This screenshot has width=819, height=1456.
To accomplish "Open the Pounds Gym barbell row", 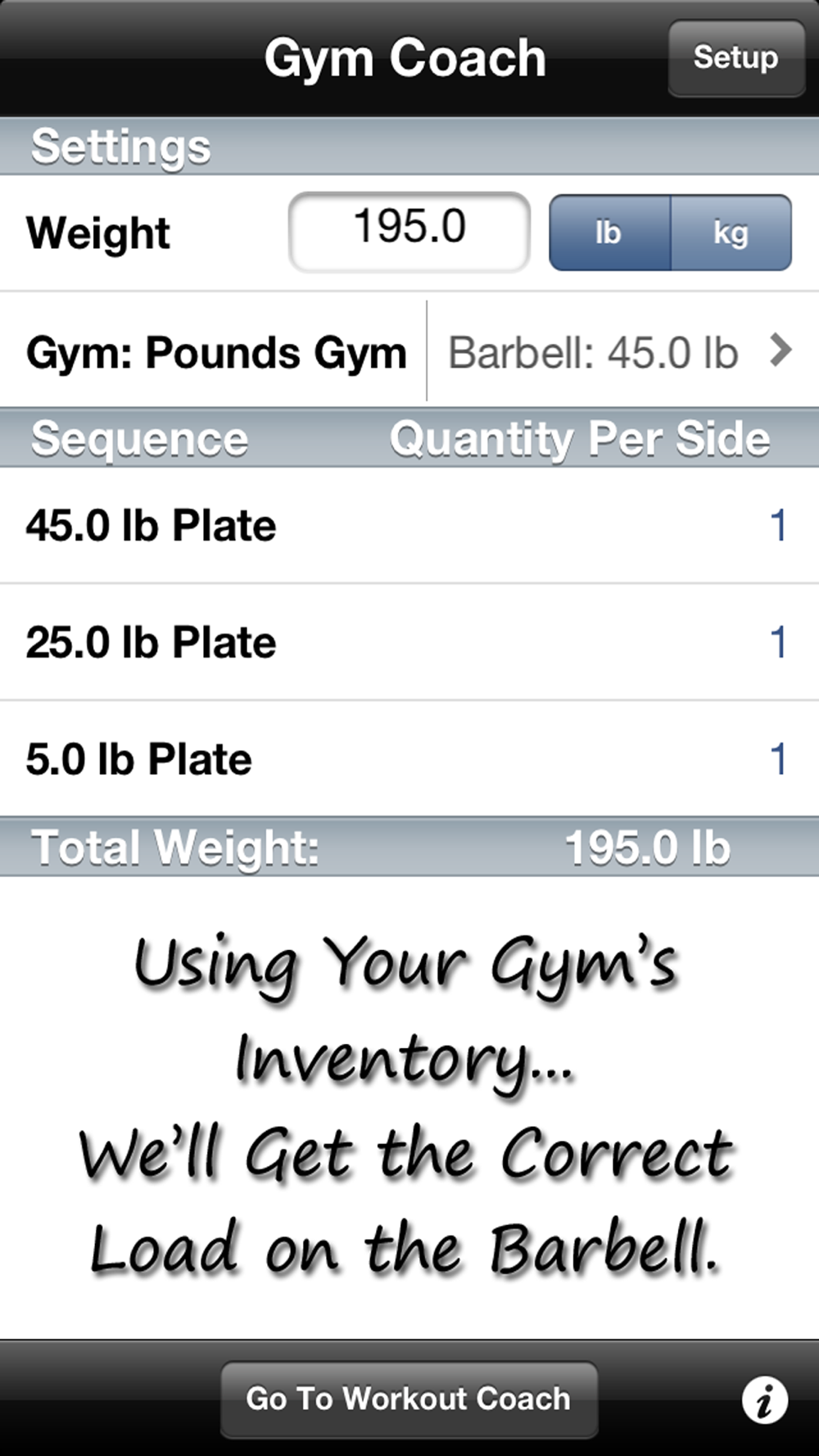I will (409, 350).
